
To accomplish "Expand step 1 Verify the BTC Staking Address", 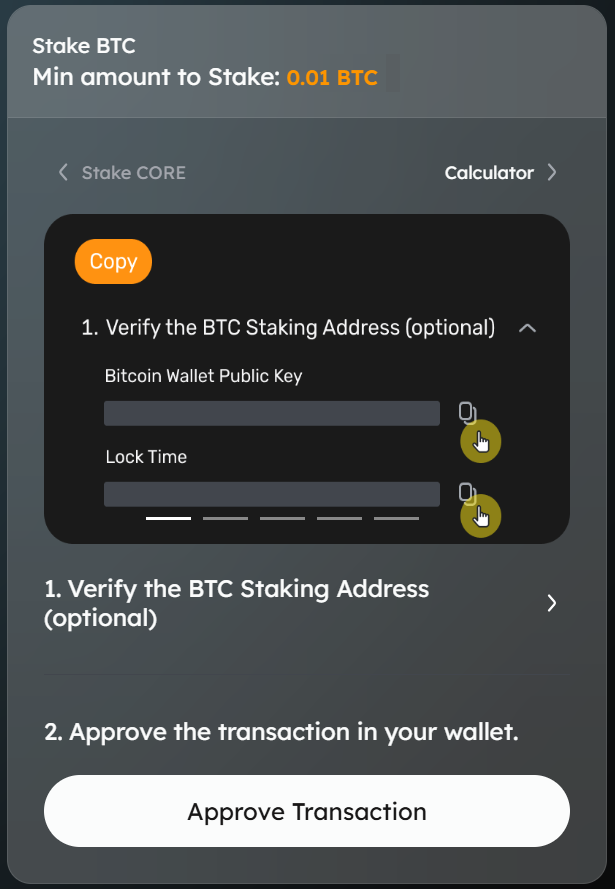I will click(551, 603).
